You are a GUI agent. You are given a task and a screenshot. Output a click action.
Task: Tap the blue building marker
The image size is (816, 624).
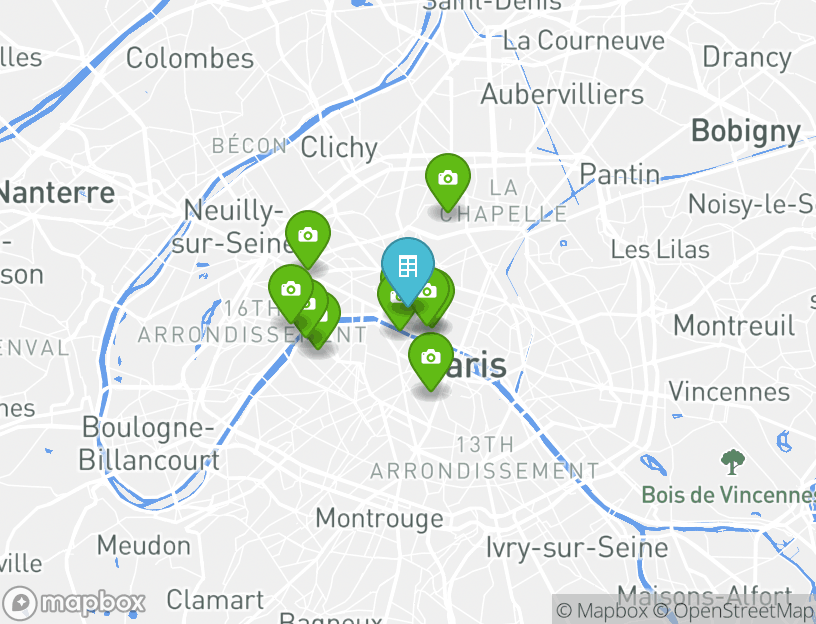pos(407,266)
